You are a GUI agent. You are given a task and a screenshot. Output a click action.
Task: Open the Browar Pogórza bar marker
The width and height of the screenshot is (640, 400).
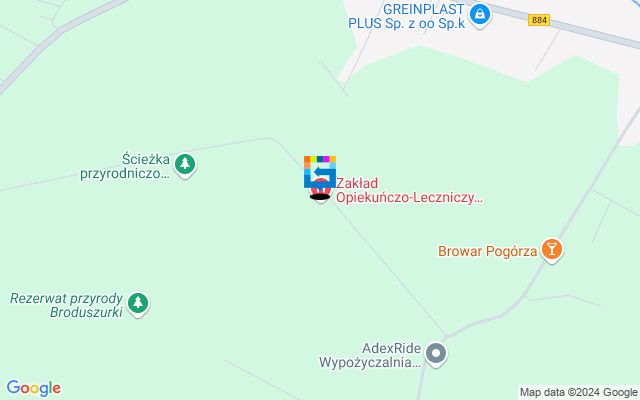coord(551,250)
